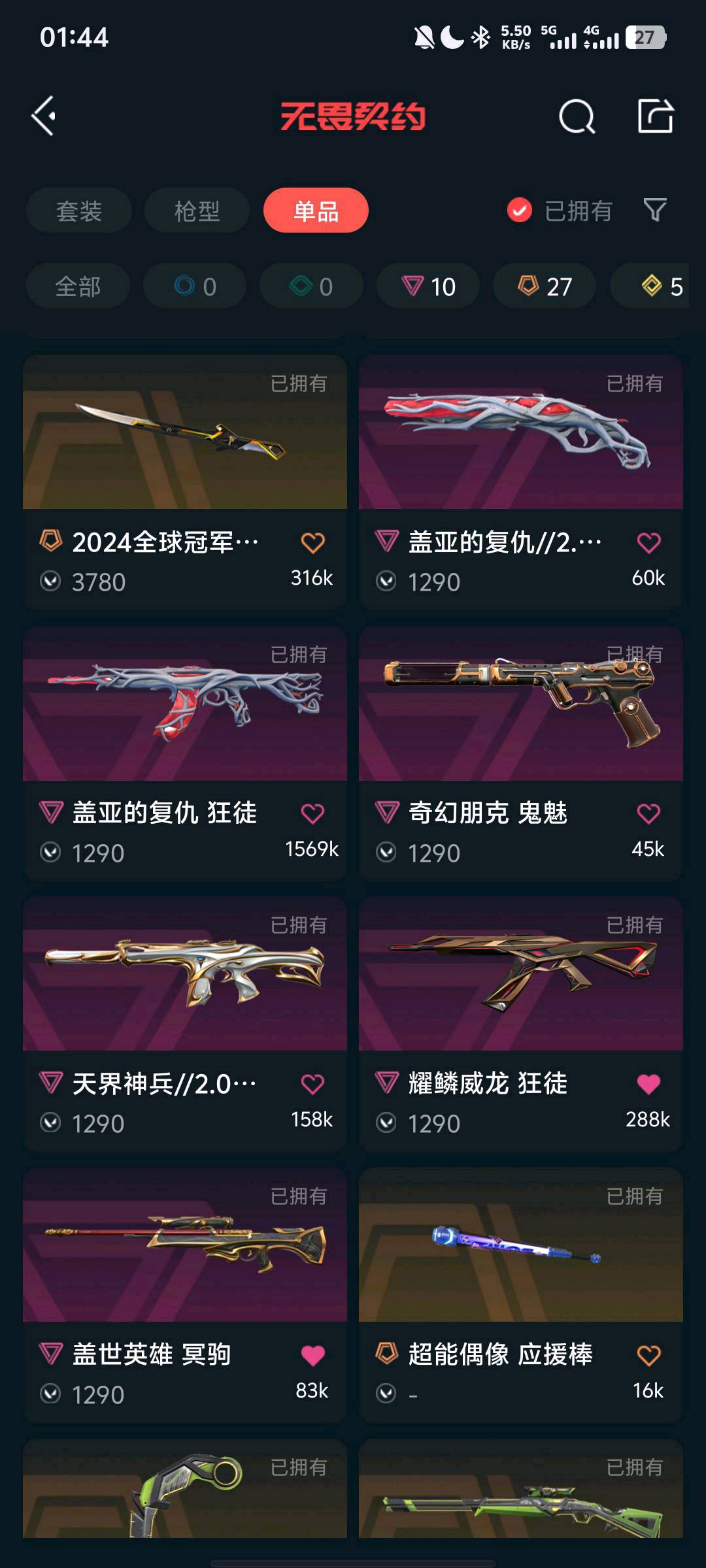Image resolution: width=706 pixels, height=1568 pixels.
Task: Unlike the 耀鳞威龙 狂徒 skin
Action: pos(648,1085)
